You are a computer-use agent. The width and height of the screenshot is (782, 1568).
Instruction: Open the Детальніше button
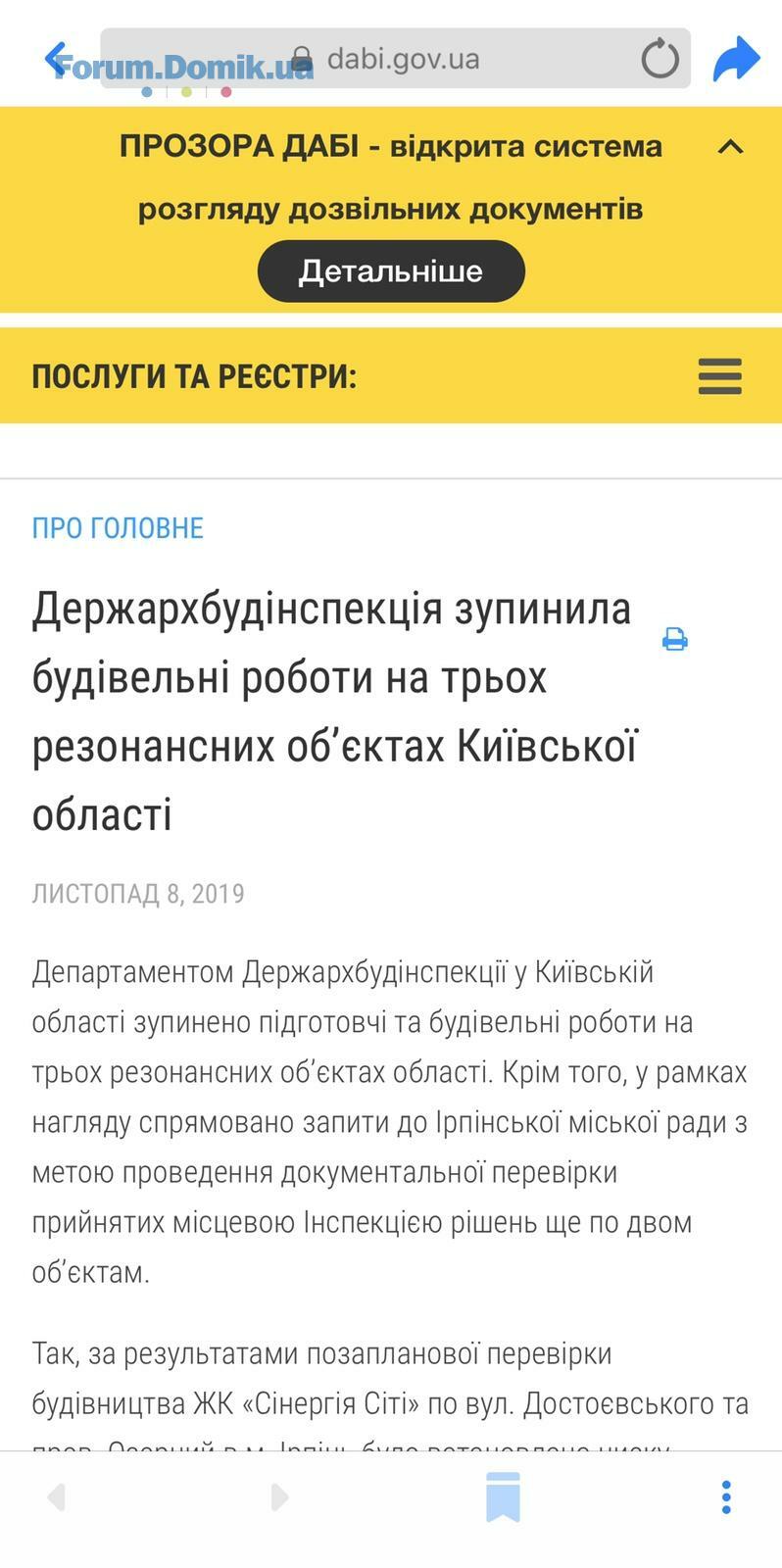tap(391, 271)
